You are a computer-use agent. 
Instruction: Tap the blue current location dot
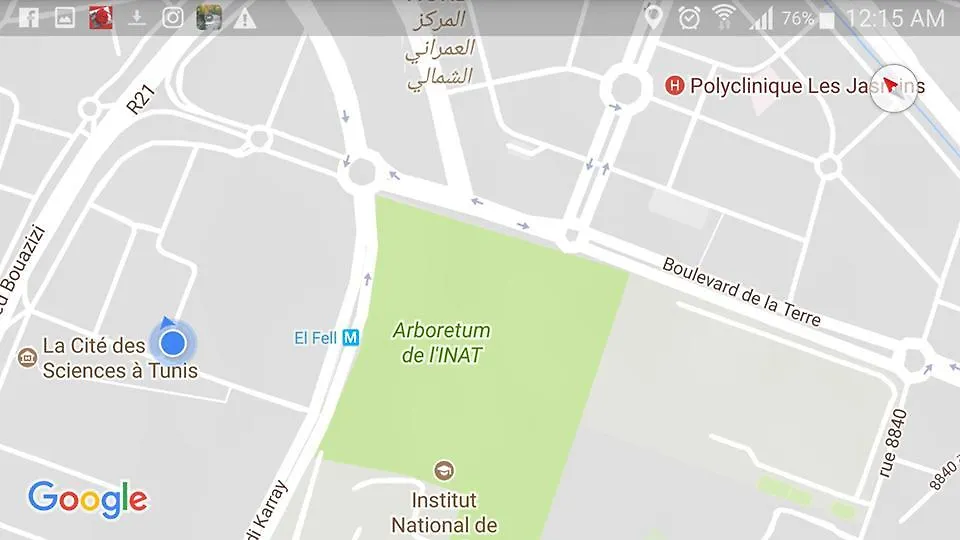click(174, 343)
